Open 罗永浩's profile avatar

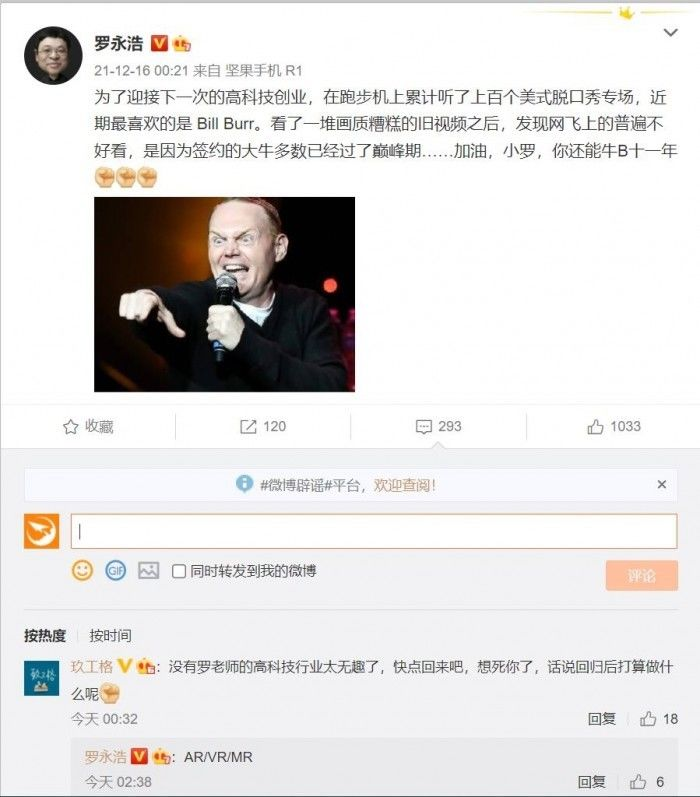coord(52,56)
